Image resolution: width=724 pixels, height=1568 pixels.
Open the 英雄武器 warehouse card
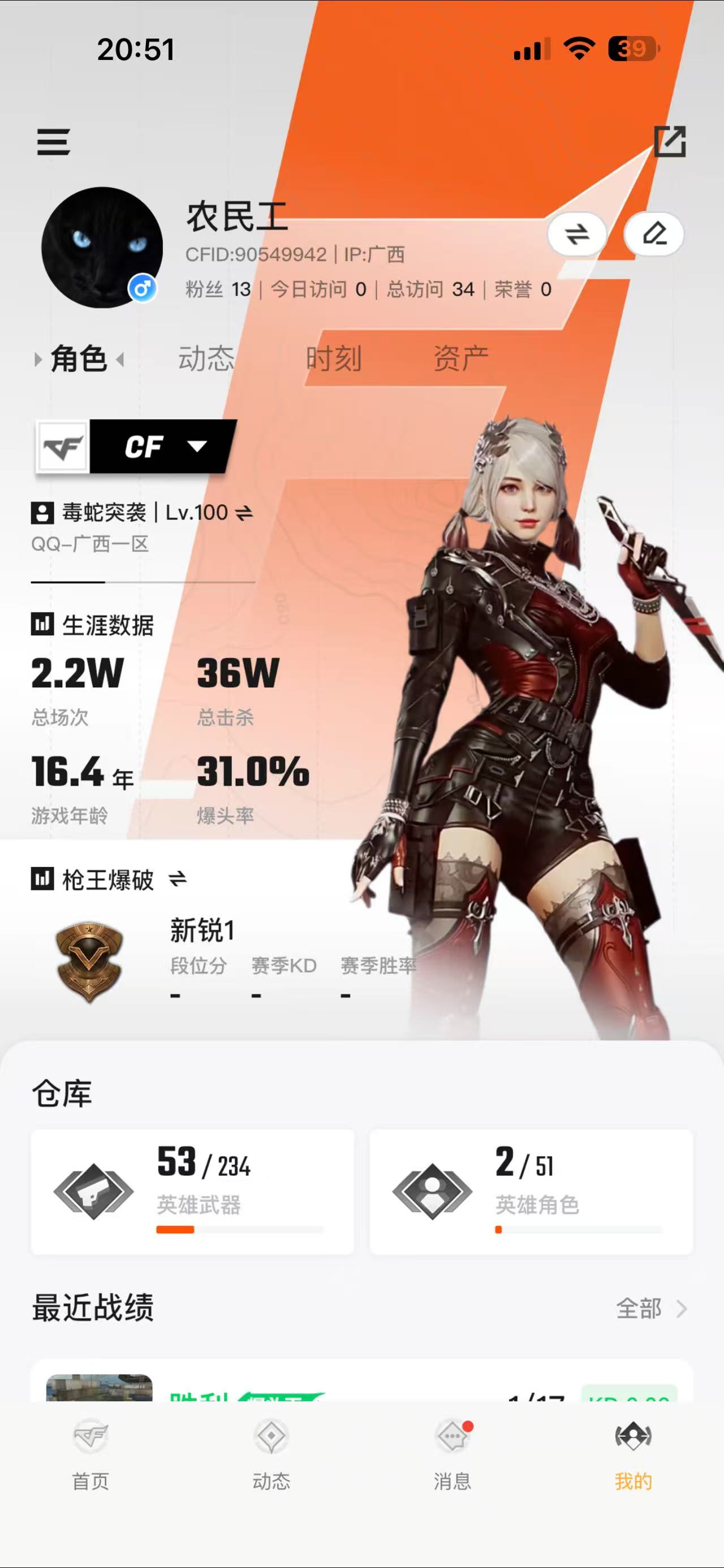click(x=192, y=1191)
